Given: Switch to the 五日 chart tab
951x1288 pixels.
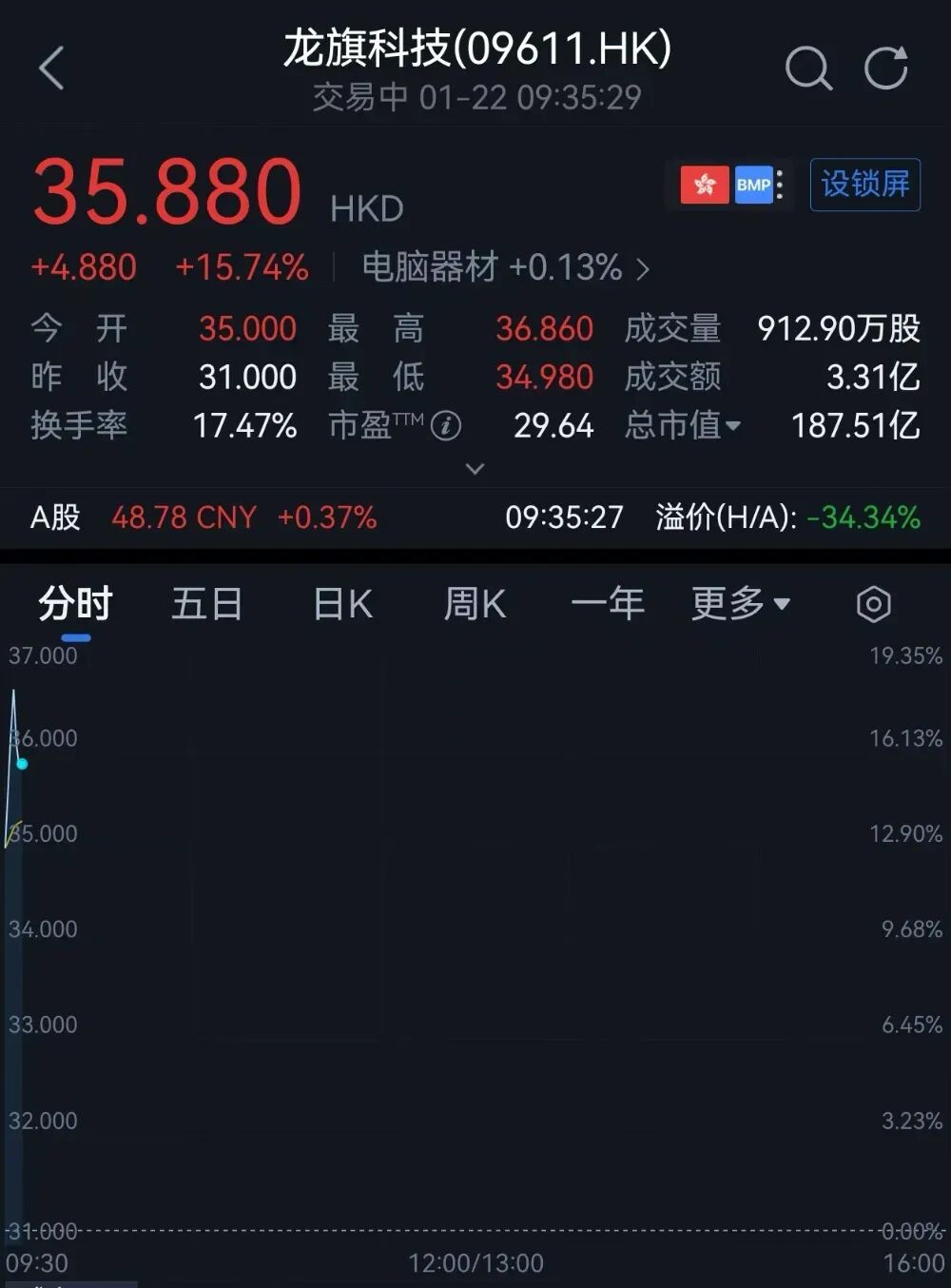Looking at the screenshot, I should 206,603.
